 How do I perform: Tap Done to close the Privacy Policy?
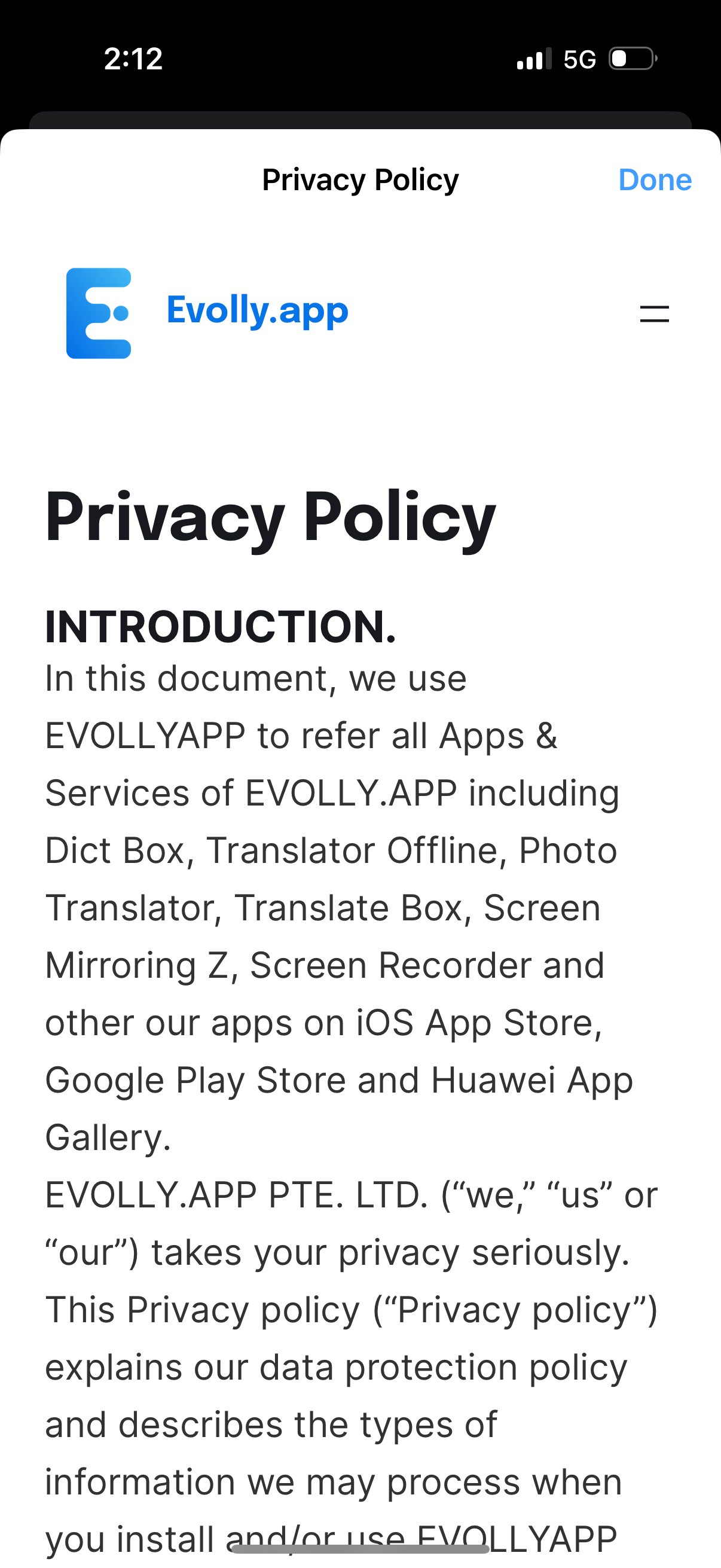pos(655,180)
